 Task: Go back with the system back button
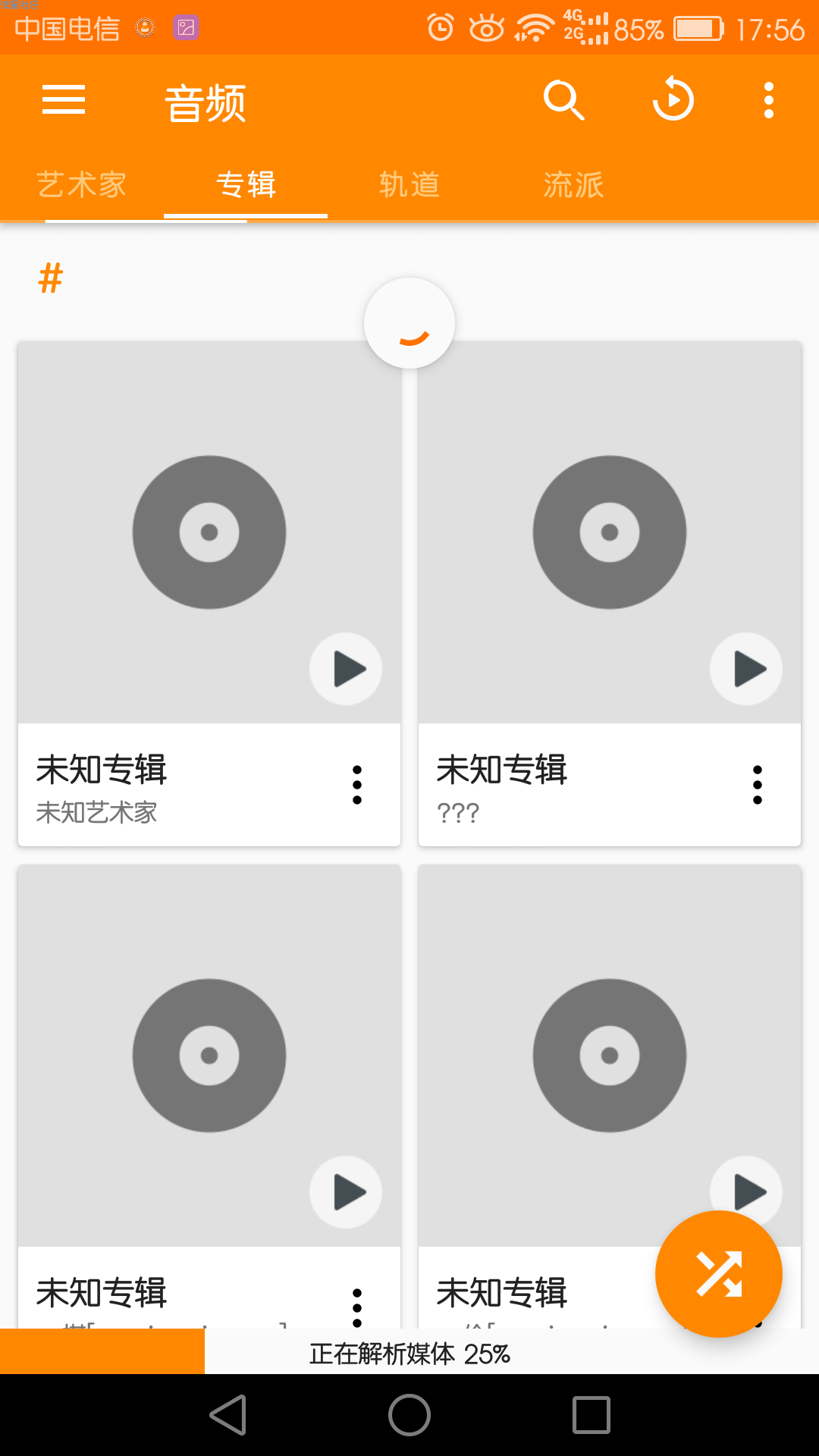pos(228,1415)
